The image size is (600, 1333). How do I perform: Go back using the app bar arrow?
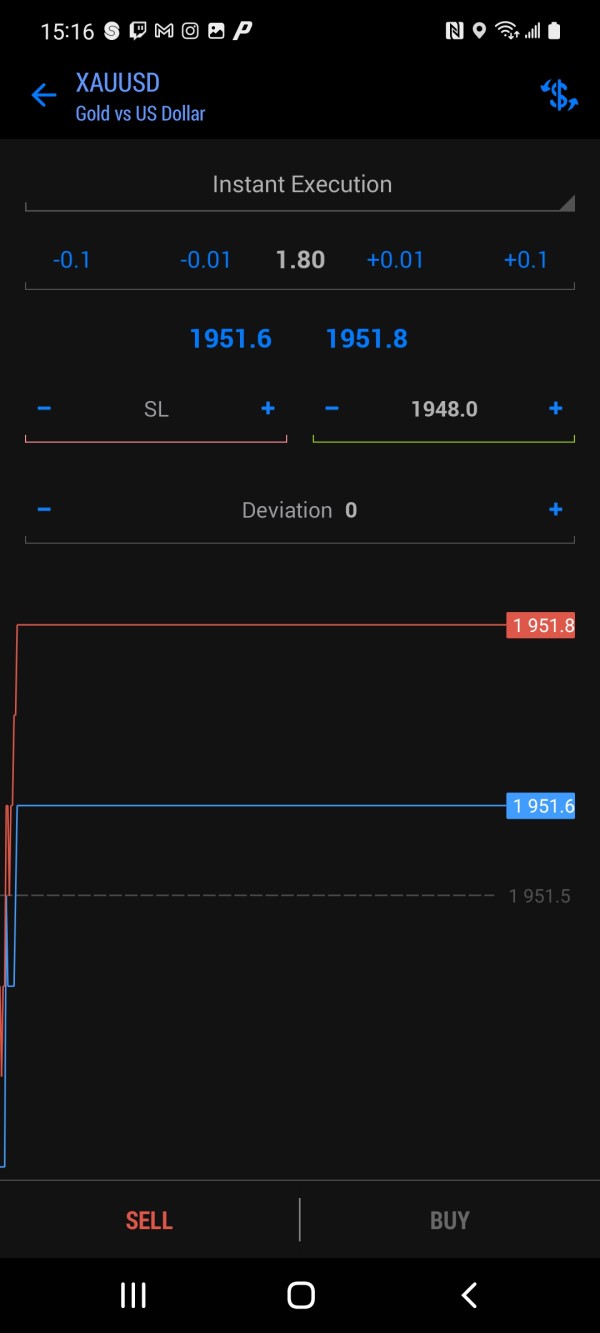tap(44, 95)
